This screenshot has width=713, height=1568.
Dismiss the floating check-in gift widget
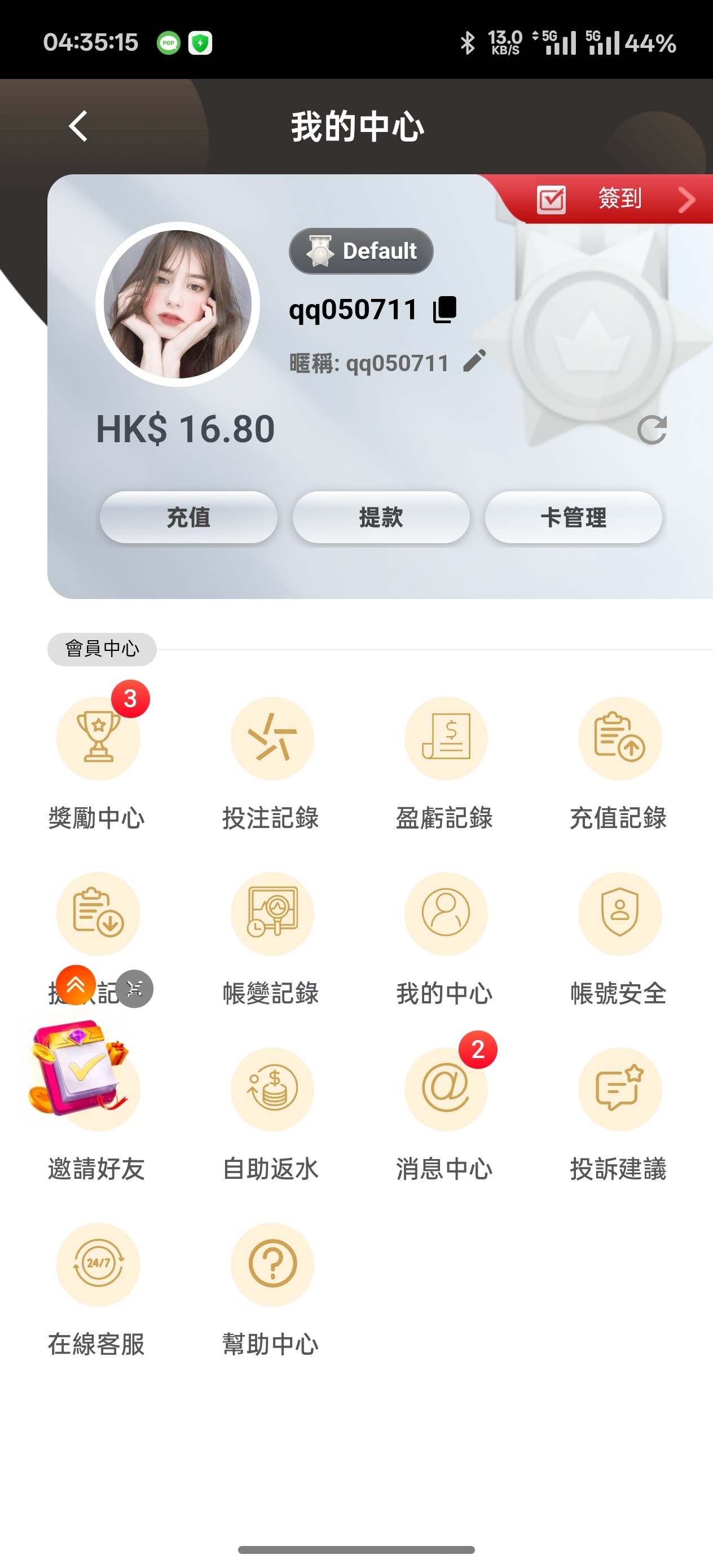point(135,989)
